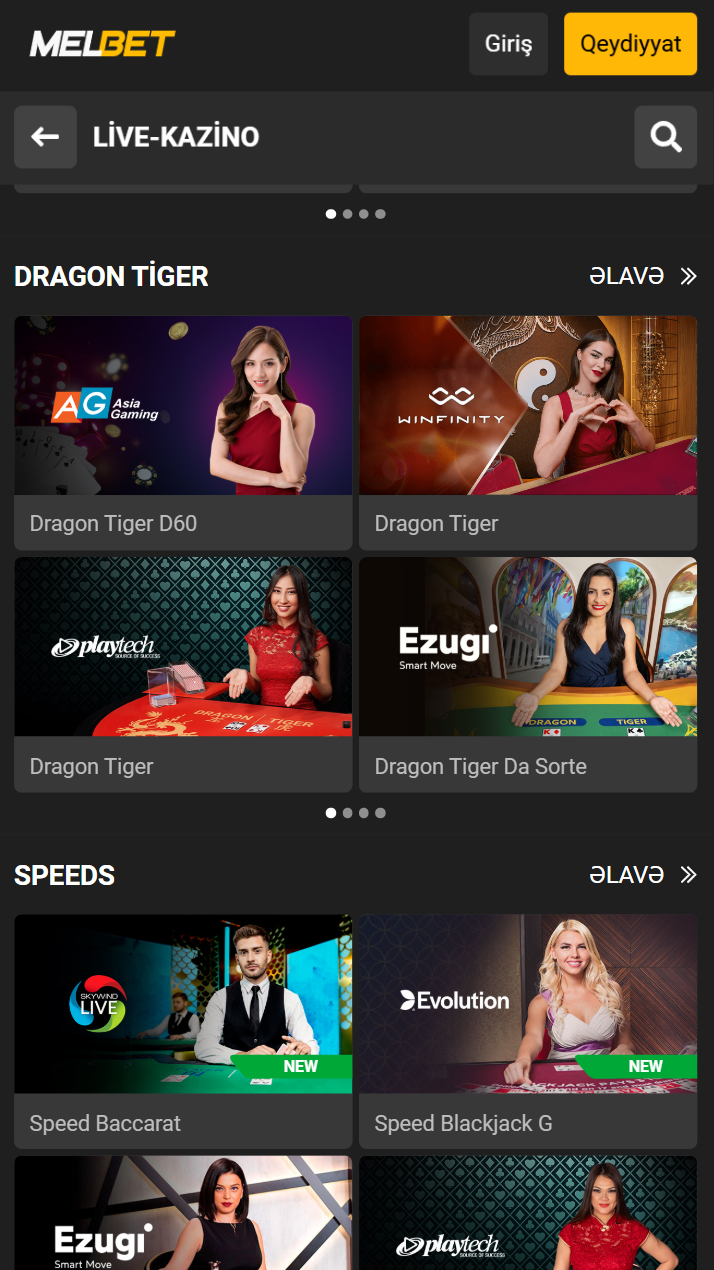Show more Speeds games via ƏLAVƏ
This screenshot has height=1270, width=714.
tap(642, 875)
